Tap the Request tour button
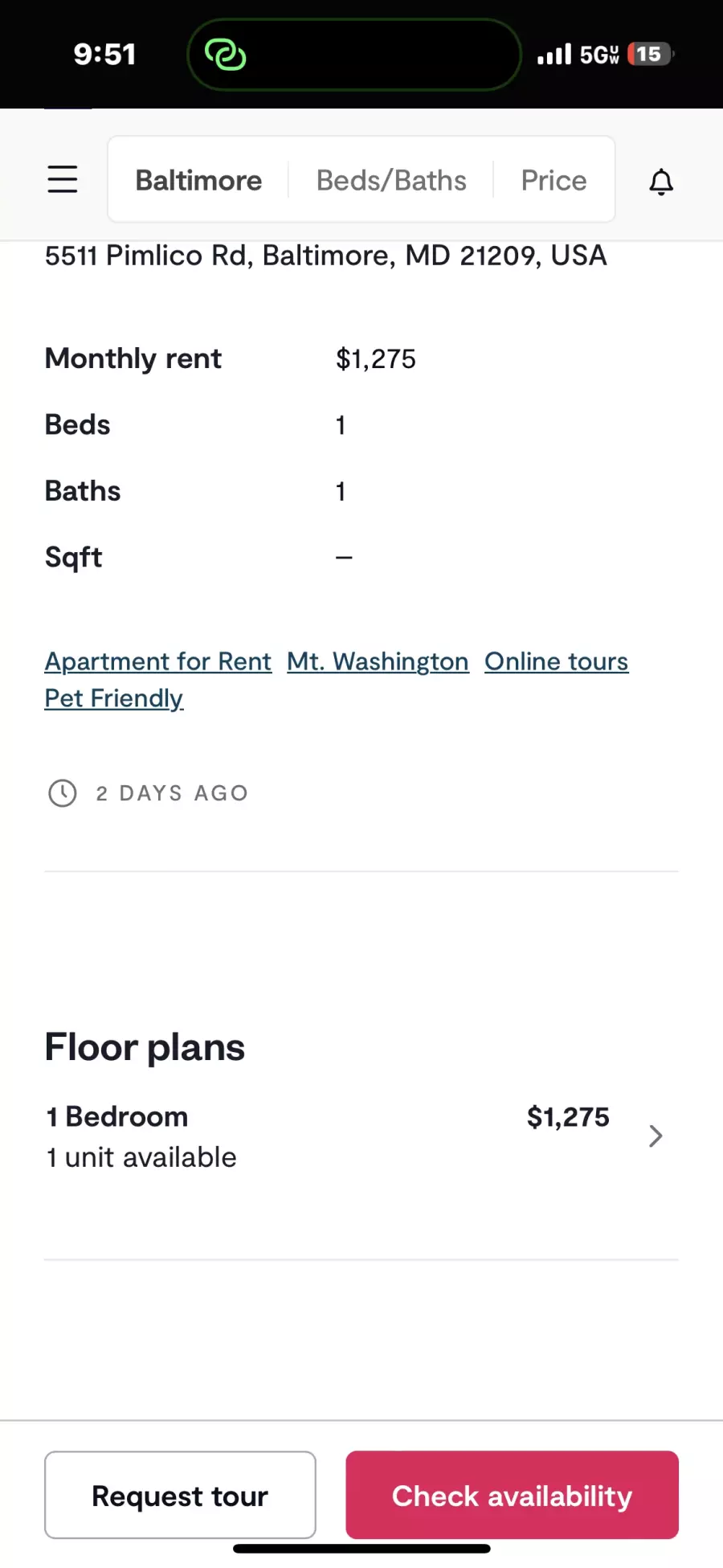Image resolution: width=723 pixels, height=1568 pixels. point(180,1495)
